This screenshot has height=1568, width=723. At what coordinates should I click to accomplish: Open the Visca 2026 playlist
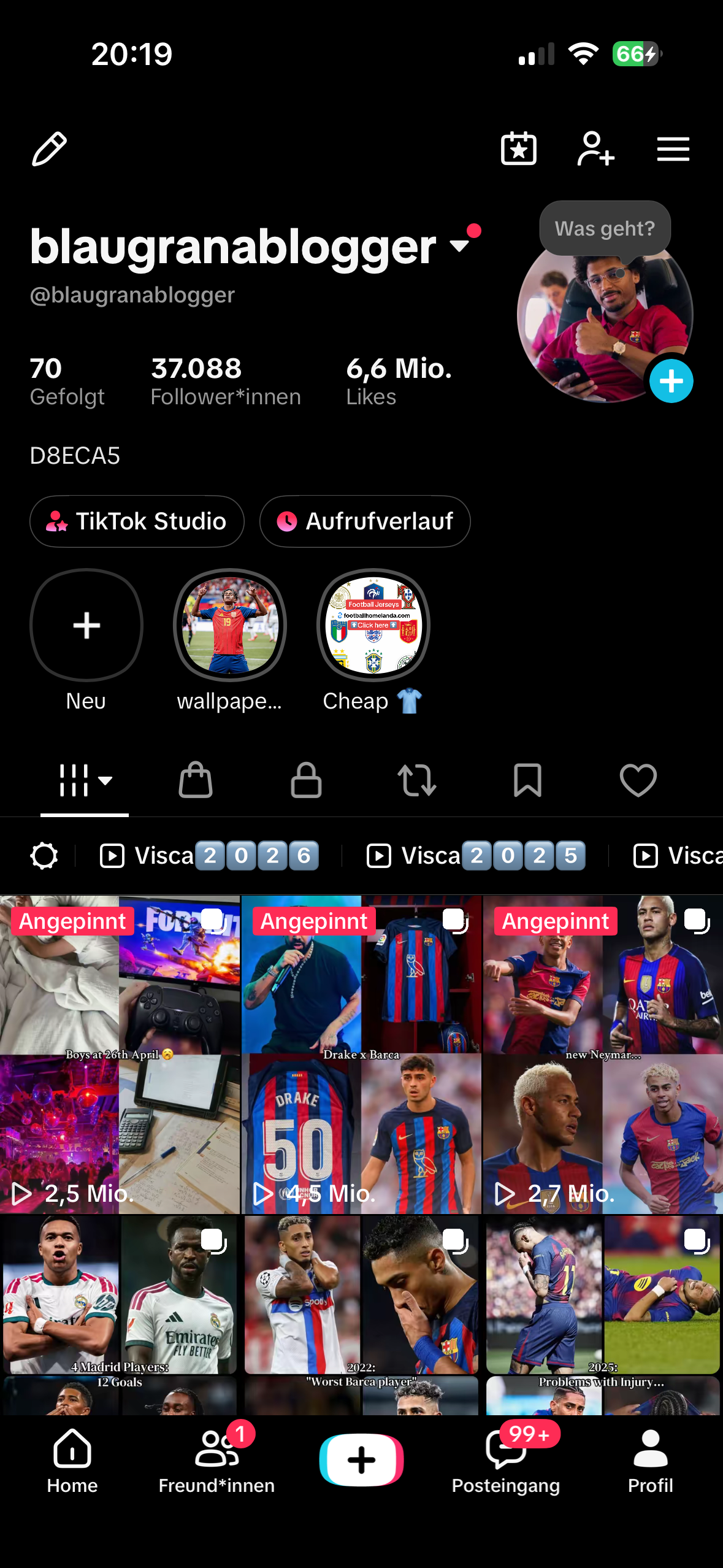pos(209,856)
